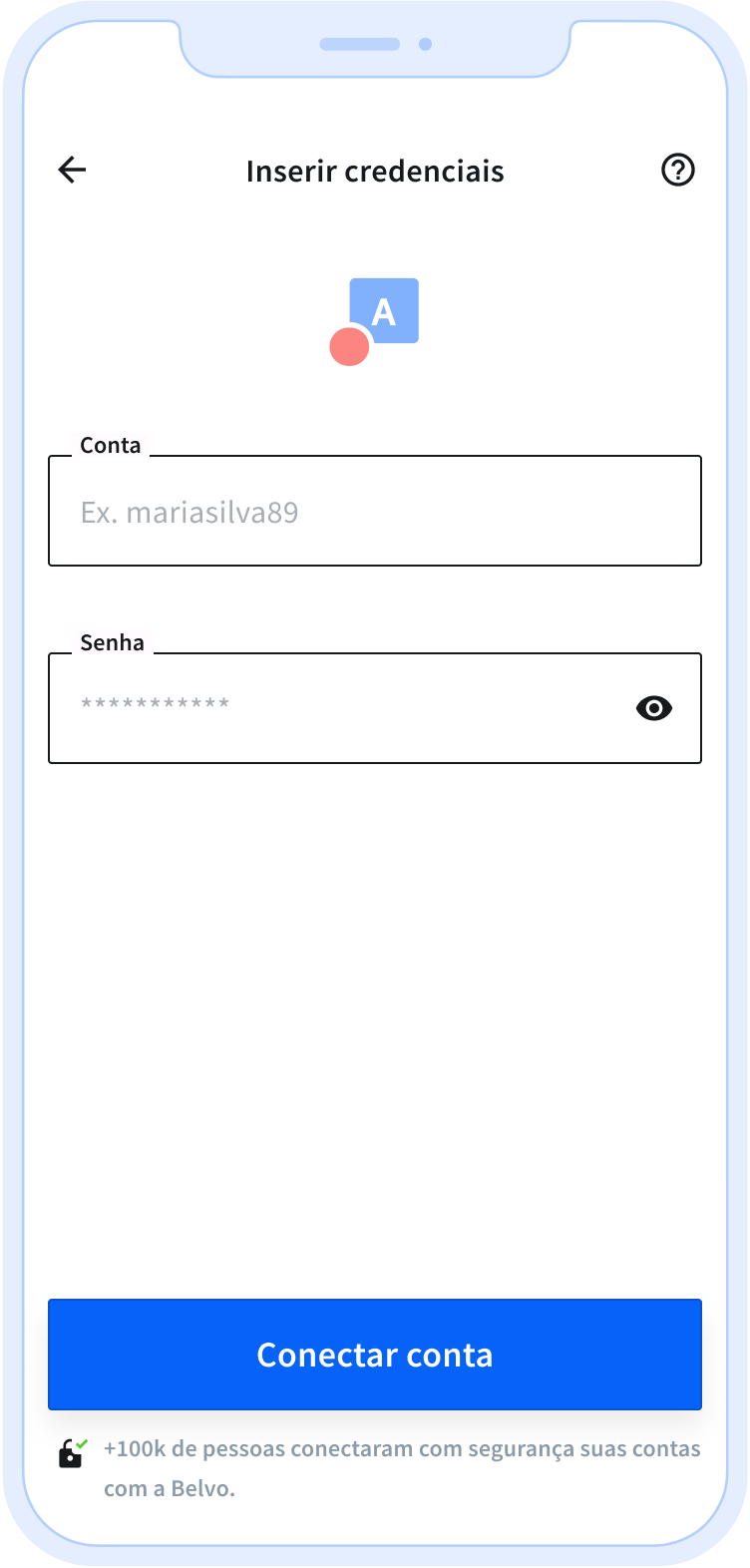Tap the Conectar conta button
This screenshot has width=750, height=1568.
375,1355
